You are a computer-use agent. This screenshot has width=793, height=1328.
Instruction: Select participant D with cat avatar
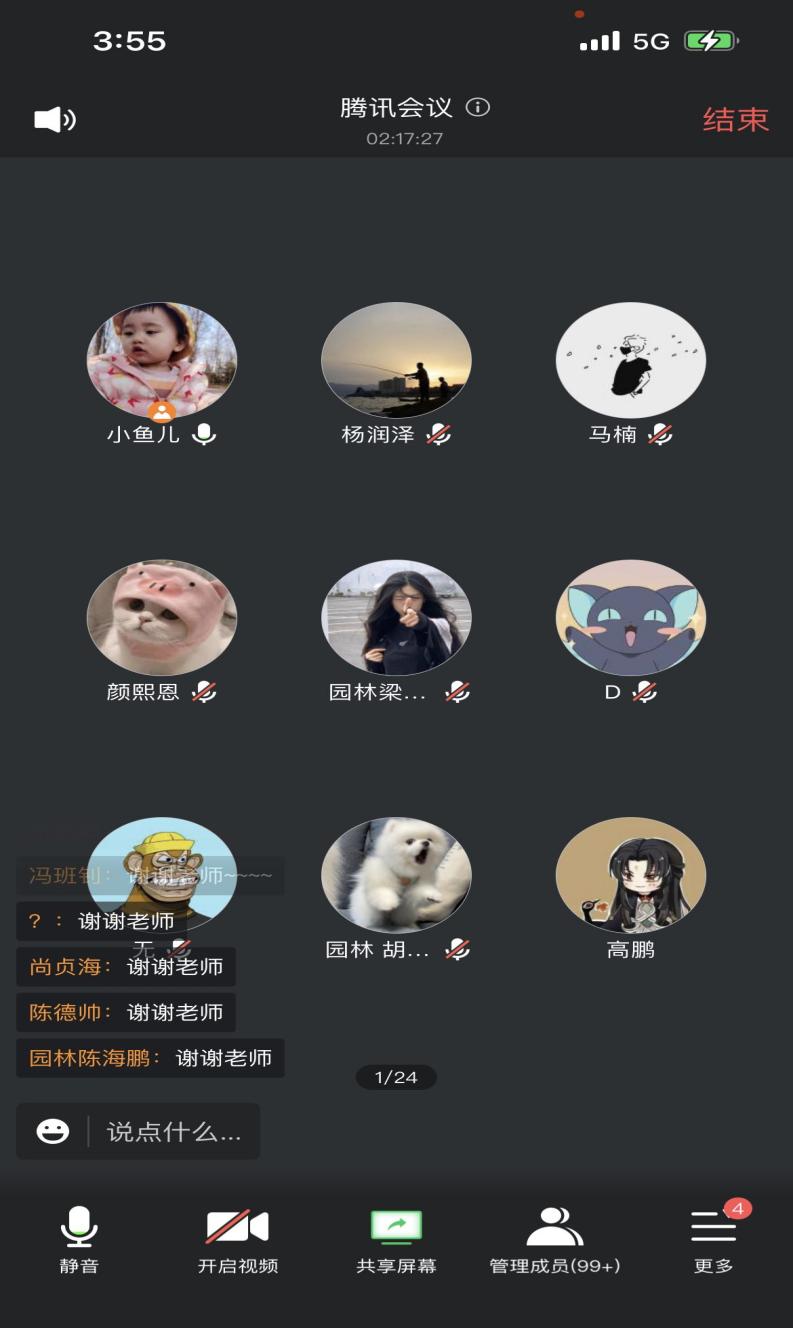[630, 618]
